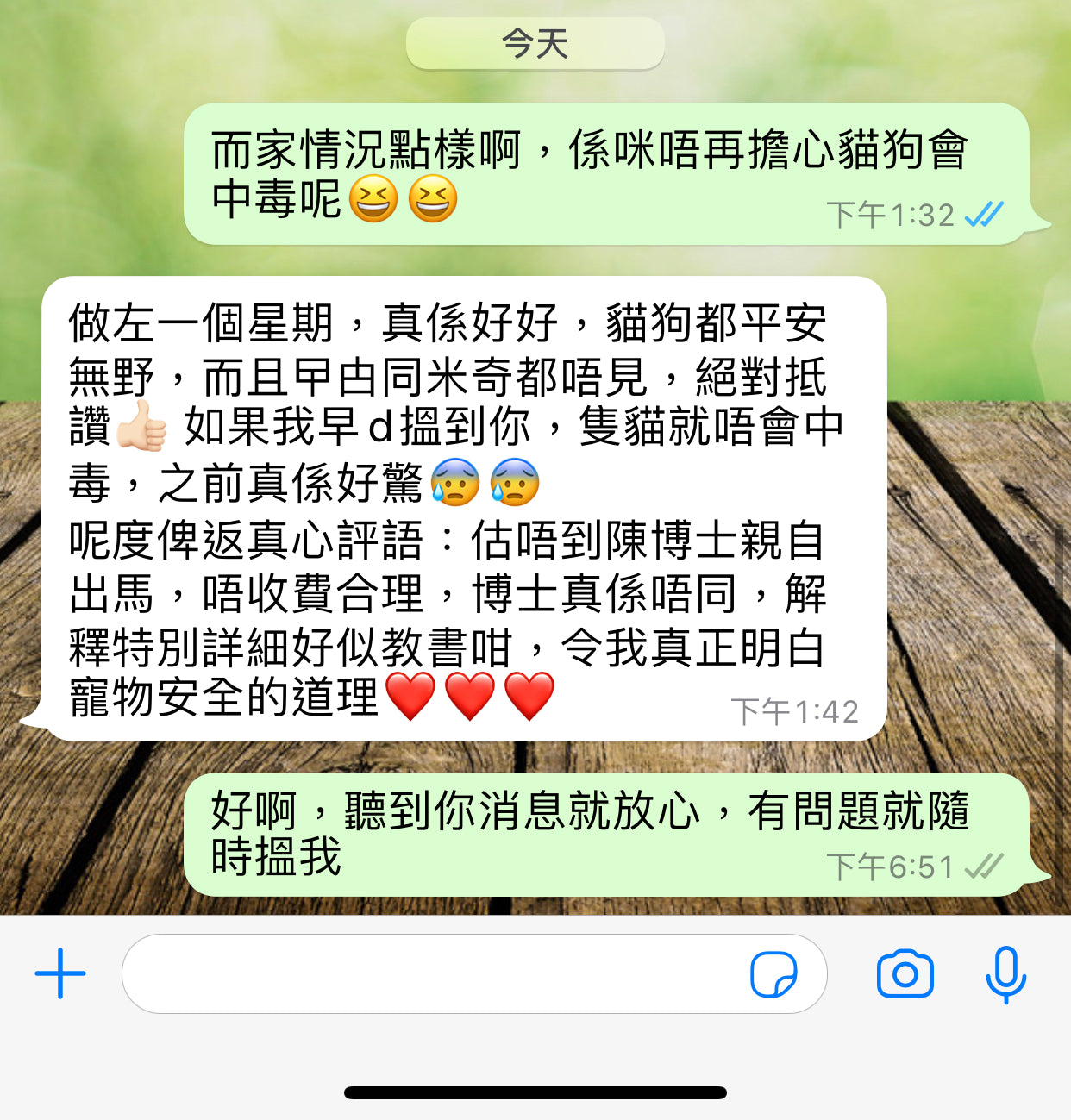The height and width of the screenshot is (1120, 1071).
Task: Open the plus attachment menu
Action: point(60,973)
